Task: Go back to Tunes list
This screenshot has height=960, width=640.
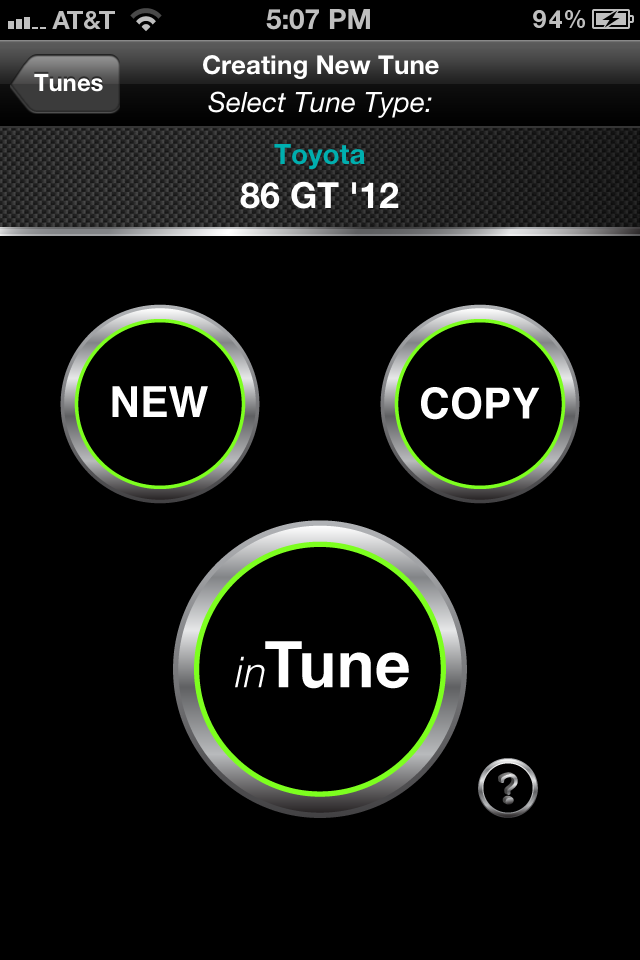Action: [x=66, y=84]
